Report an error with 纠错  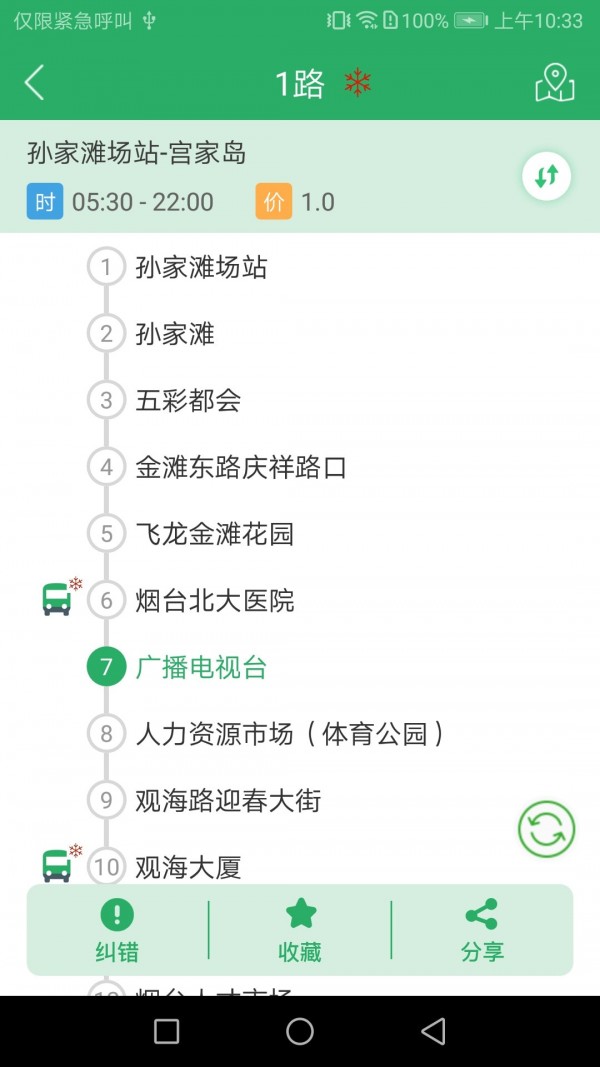[117, 930]
